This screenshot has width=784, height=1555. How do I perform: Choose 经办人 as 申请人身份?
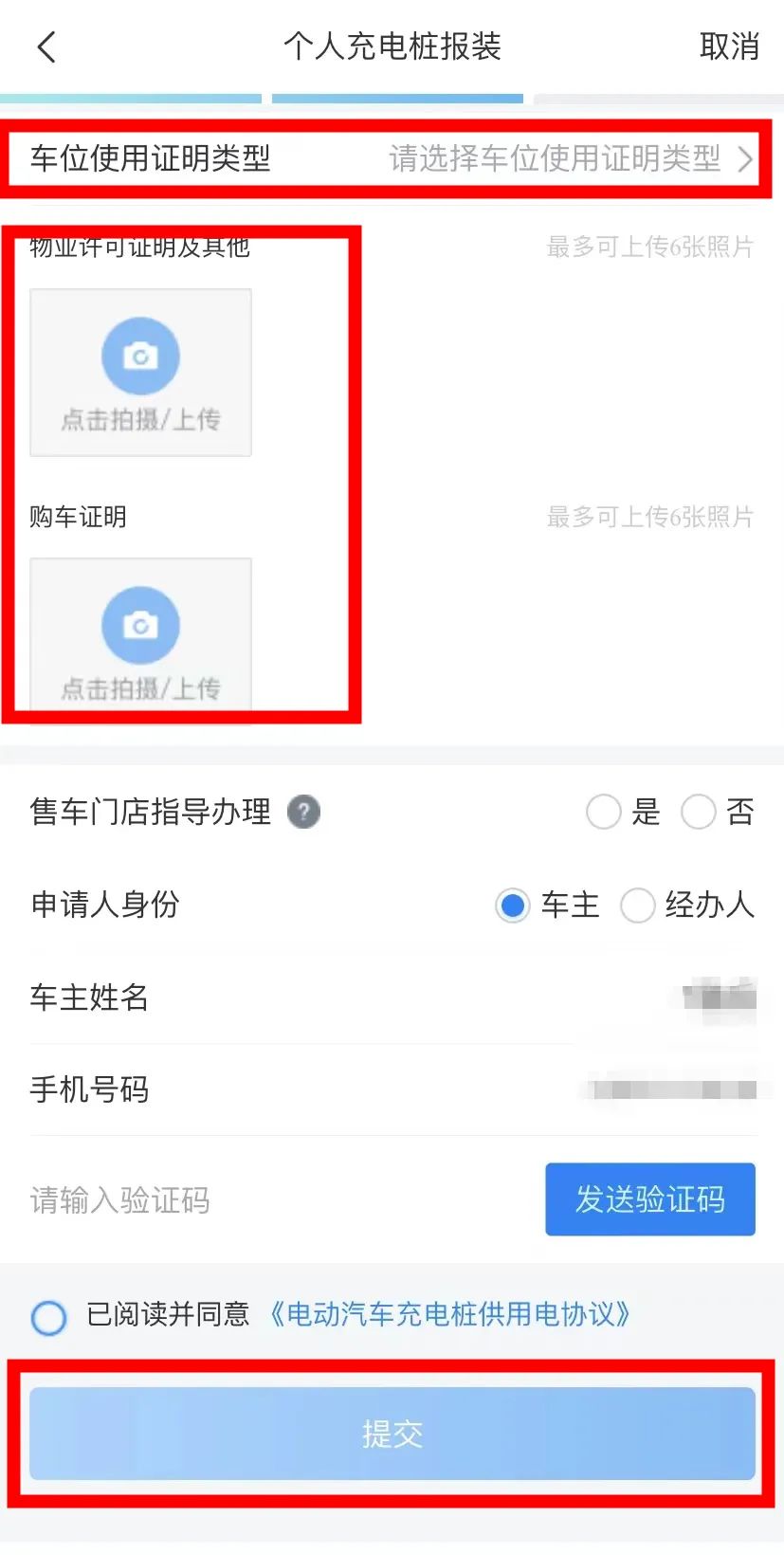[637, 906]
